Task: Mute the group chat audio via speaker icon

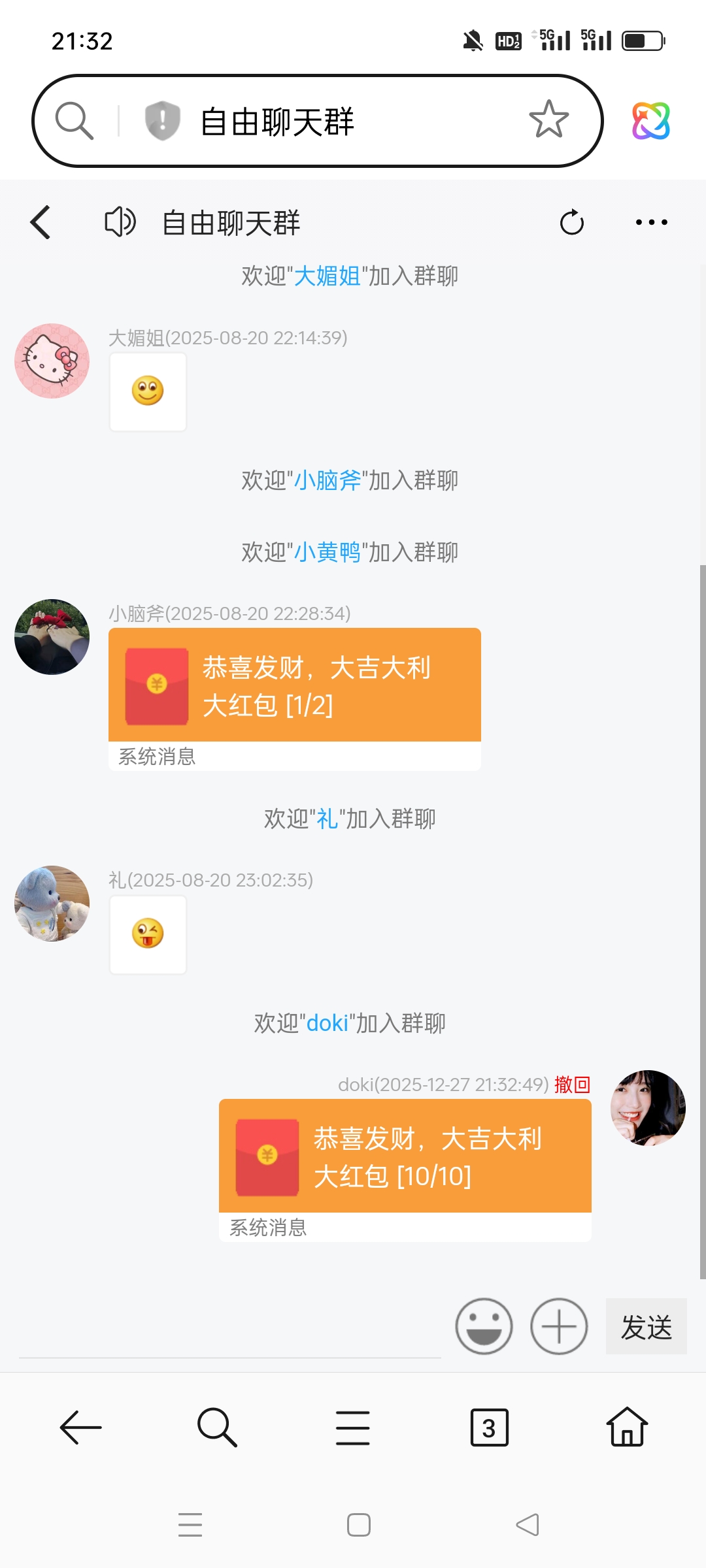Action: 121,222
